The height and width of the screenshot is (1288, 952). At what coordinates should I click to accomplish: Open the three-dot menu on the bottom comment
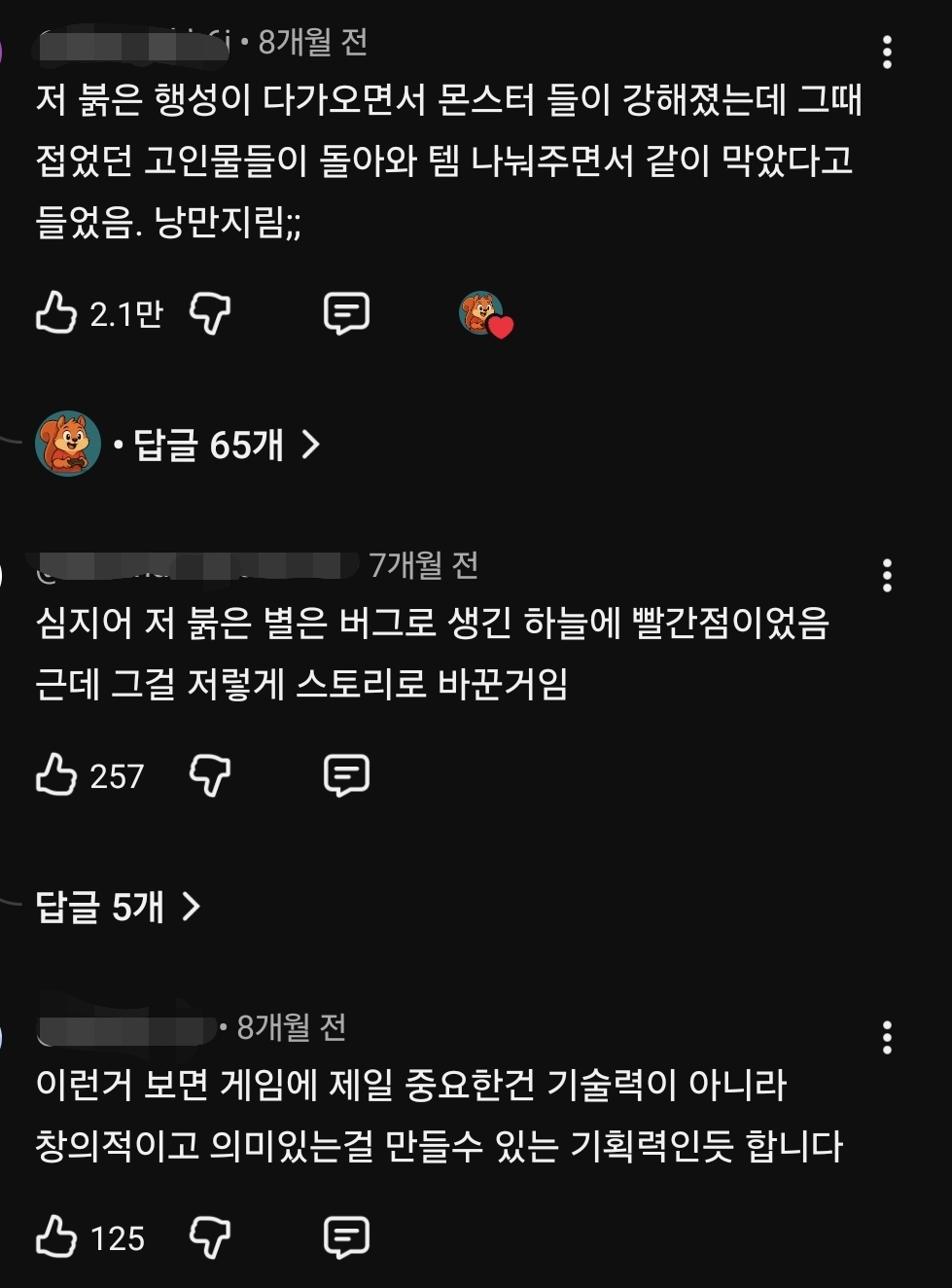(x=887, y=1038)
